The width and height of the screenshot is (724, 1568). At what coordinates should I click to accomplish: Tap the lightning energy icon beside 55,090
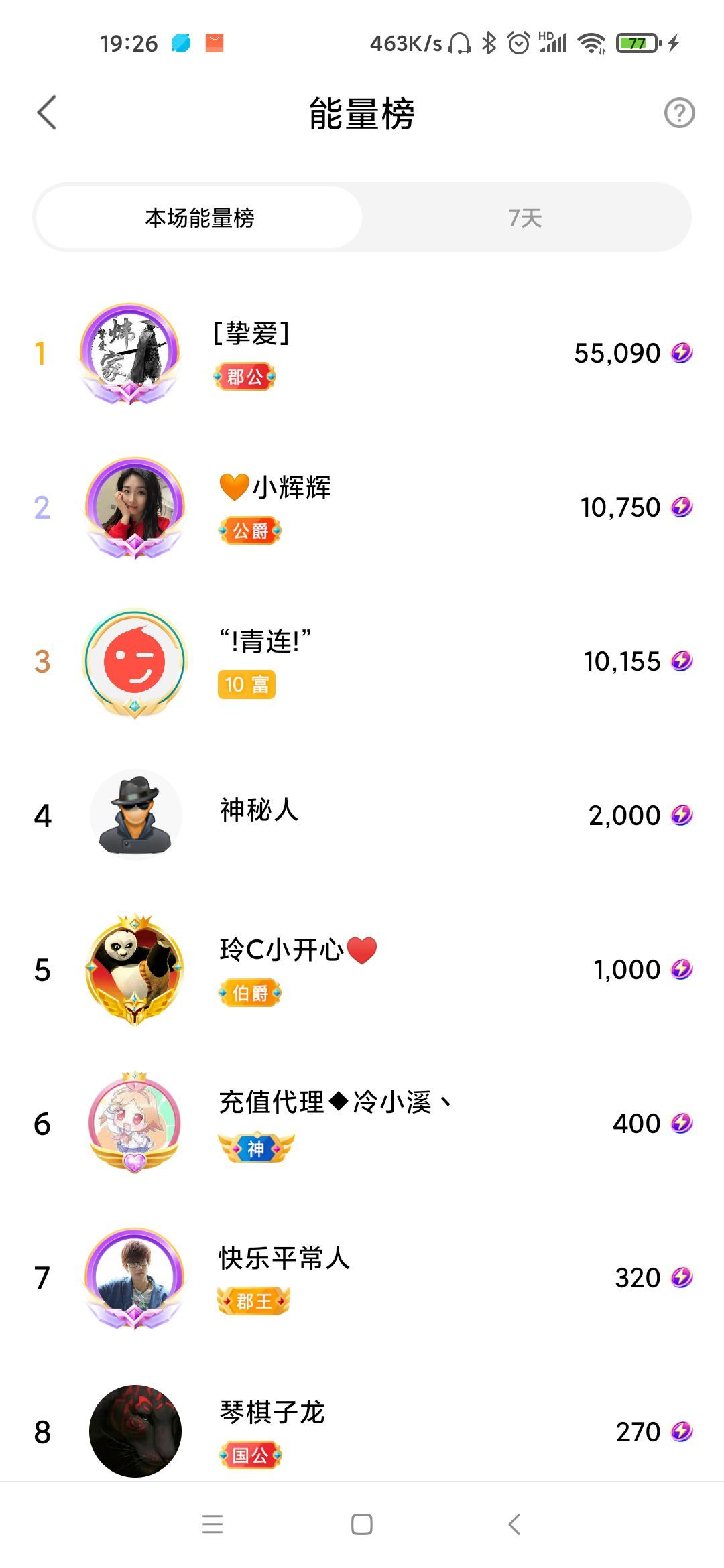click(x=682, y=353)
